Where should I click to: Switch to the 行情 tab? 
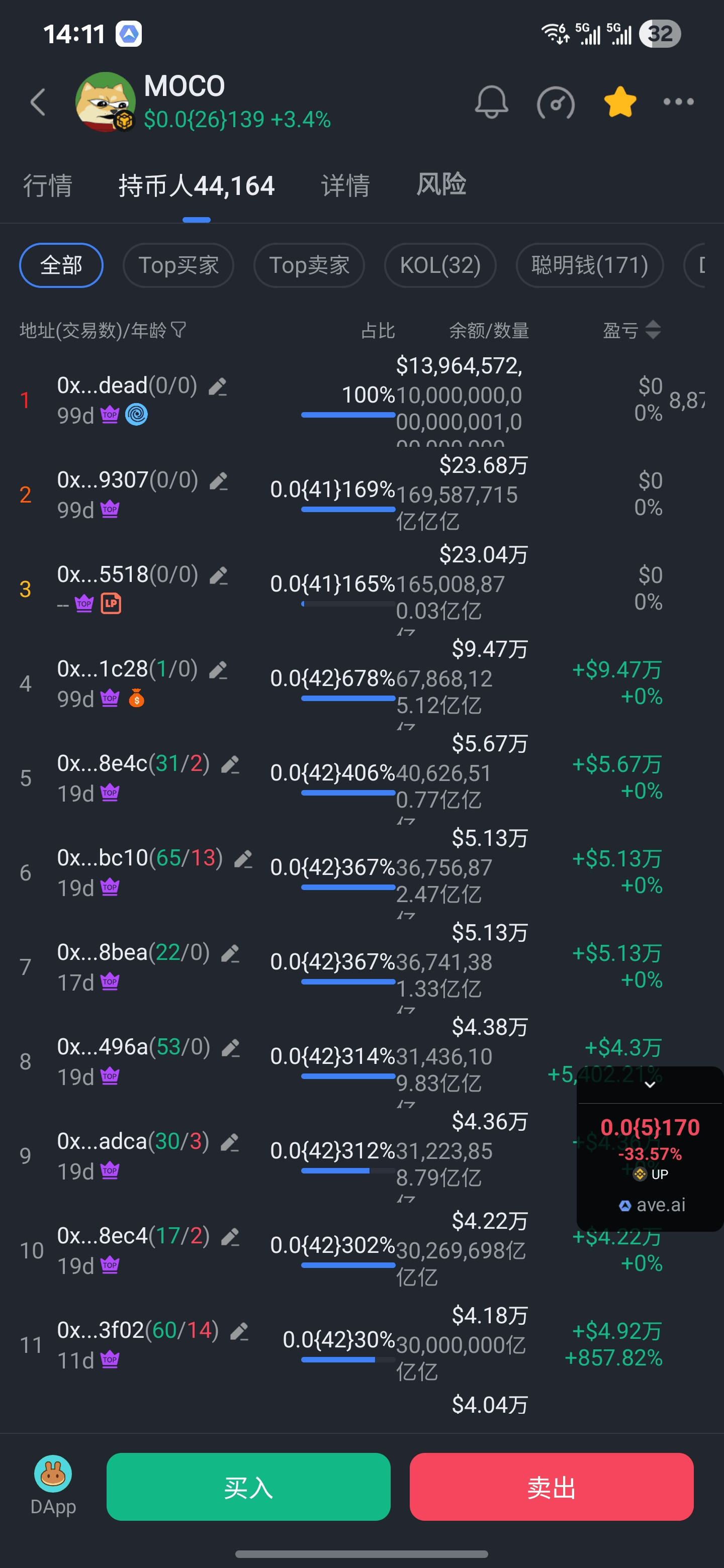tap(47, 185)
